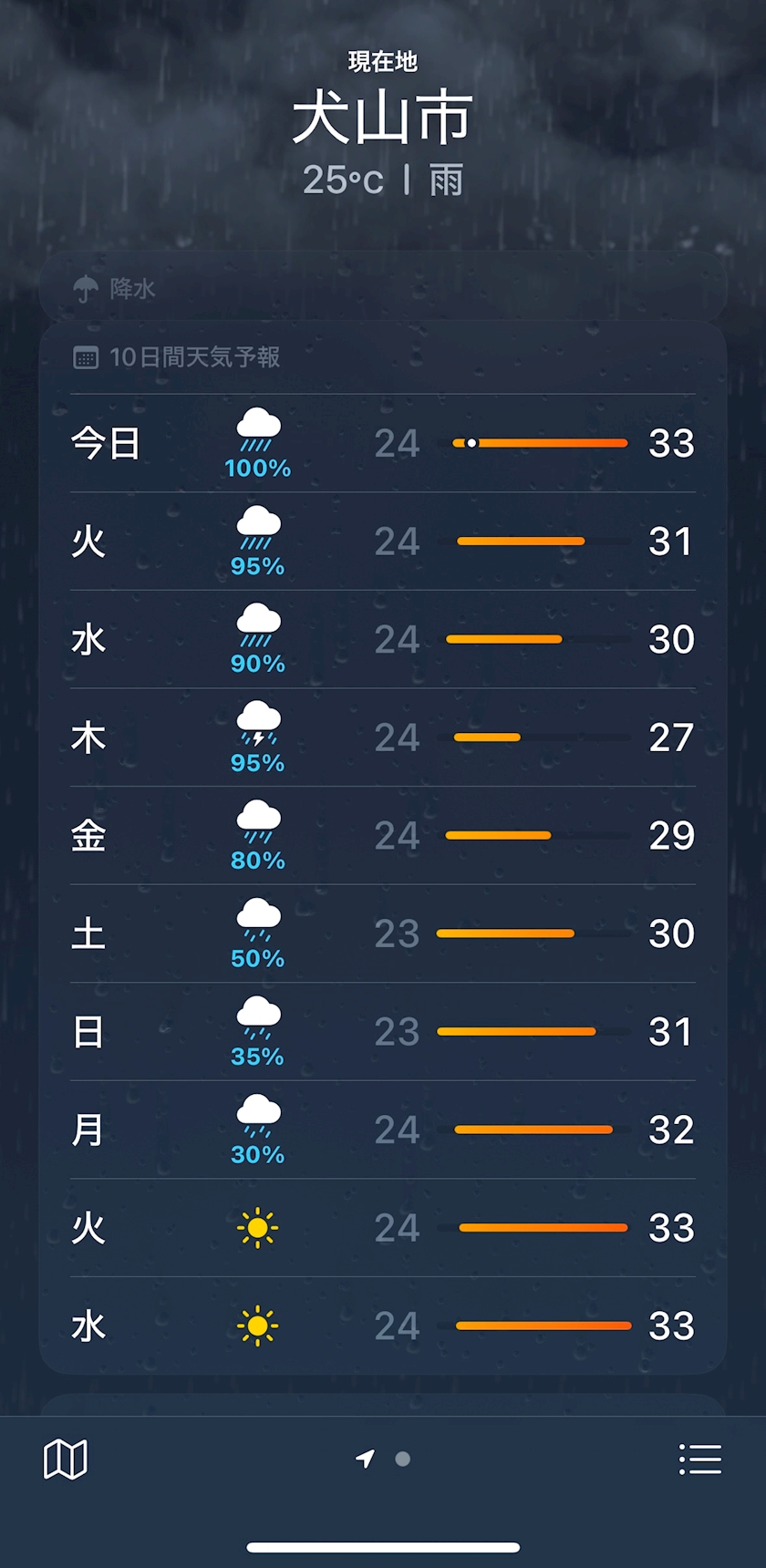Open the saved locations list
Viewport: 766px width, 1568px height.
pos(700,1460)
